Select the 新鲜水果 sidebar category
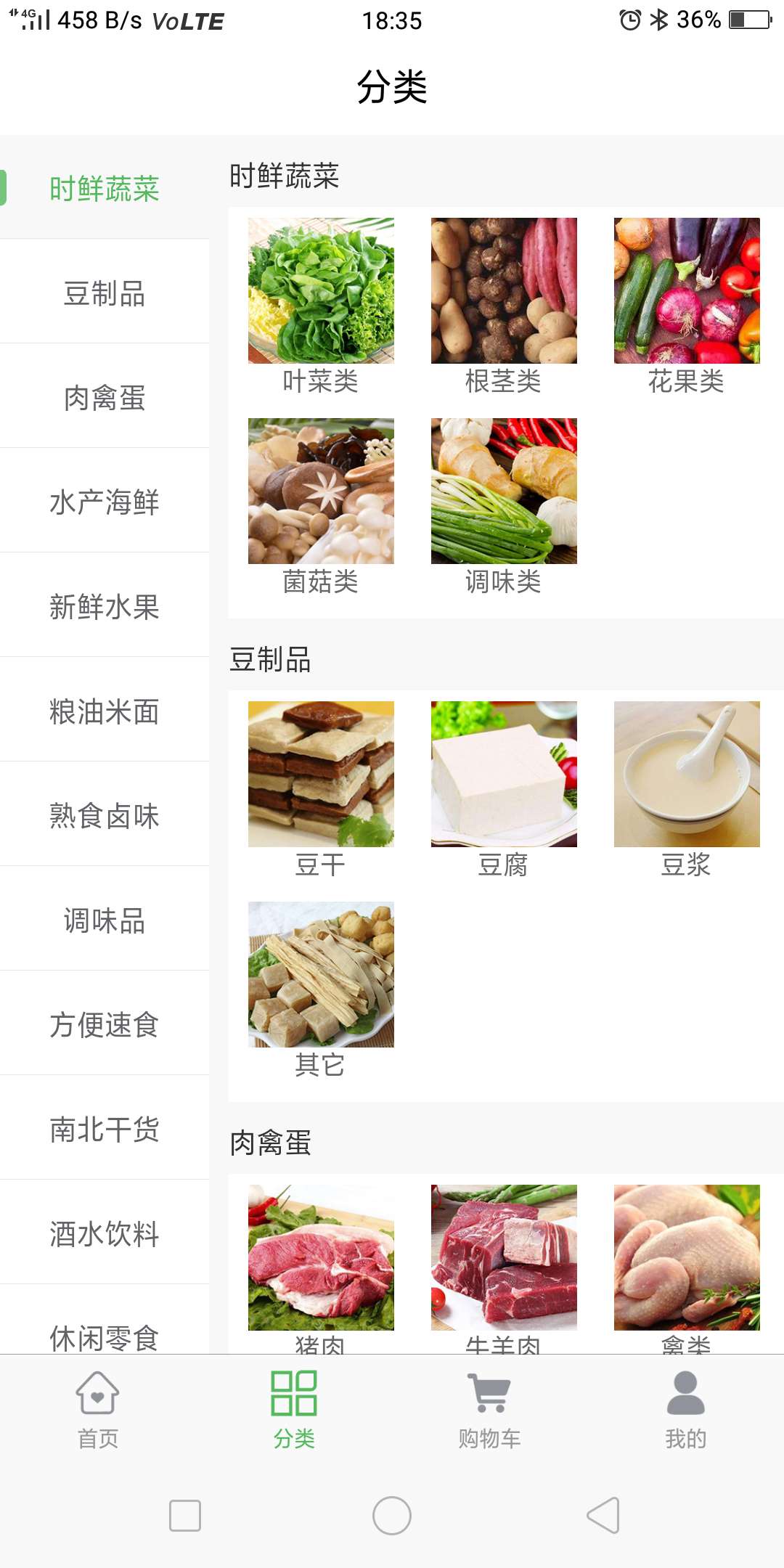 [105, 607]
